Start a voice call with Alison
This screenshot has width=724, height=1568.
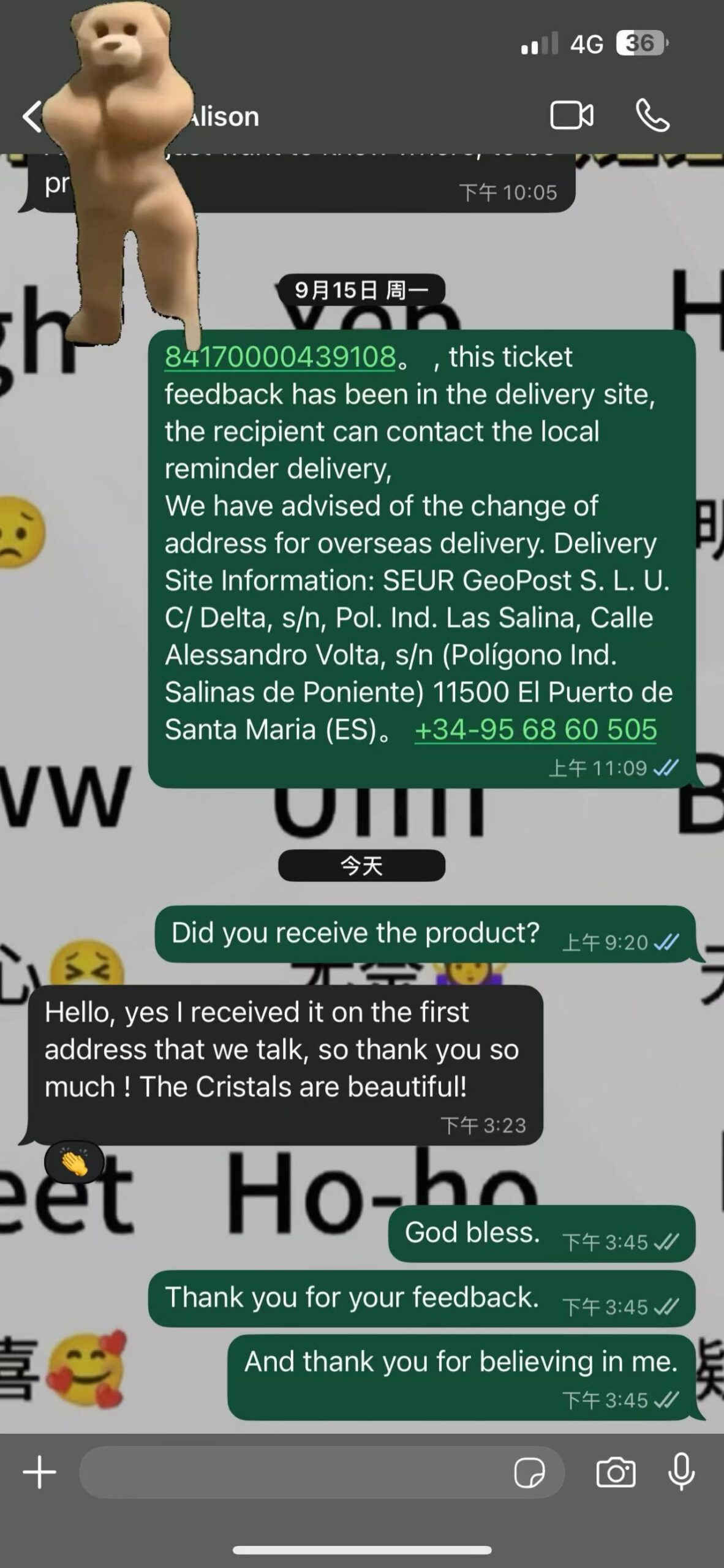(652, 115)
